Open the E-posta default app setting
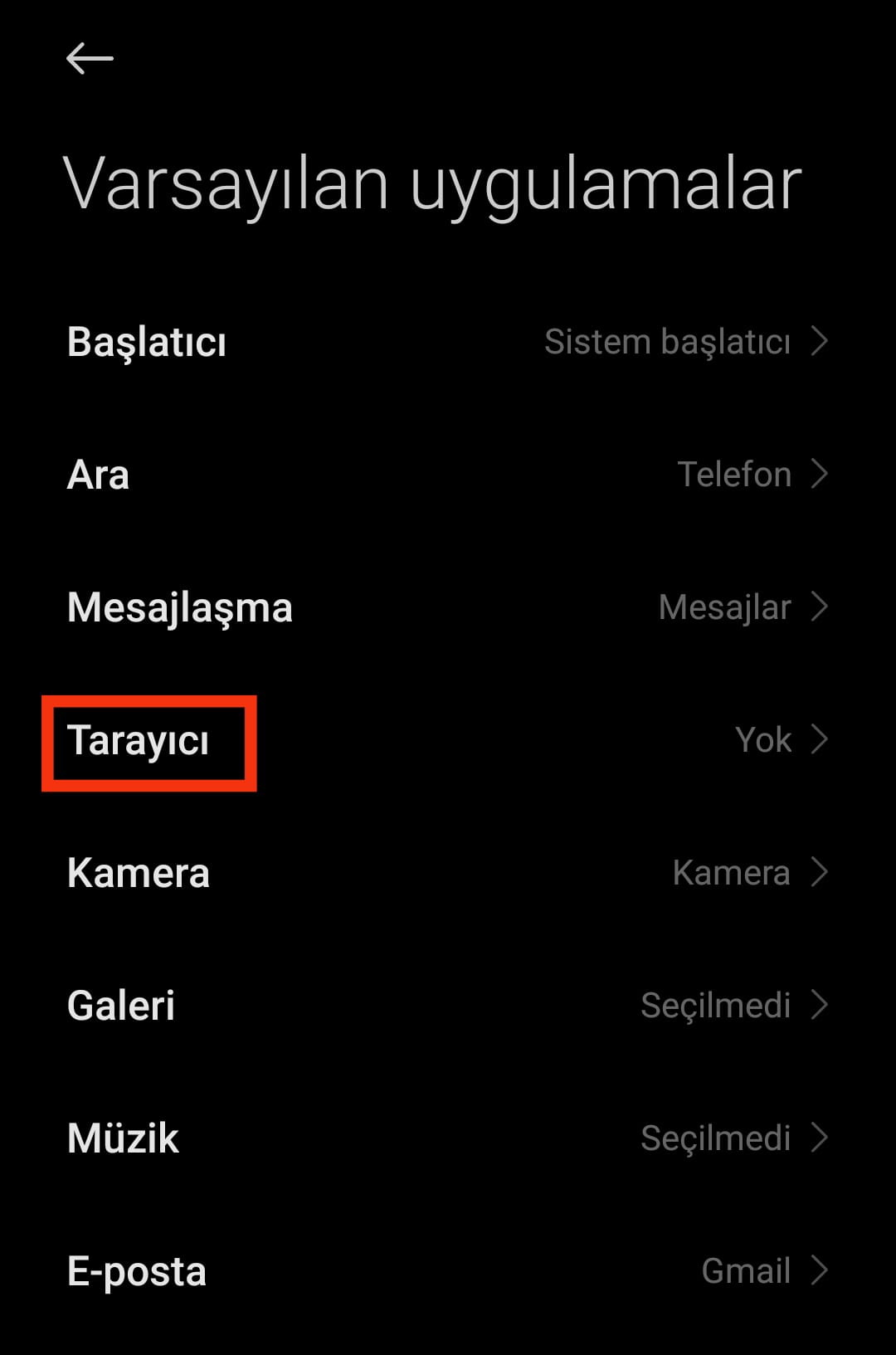 [448, 1271]
